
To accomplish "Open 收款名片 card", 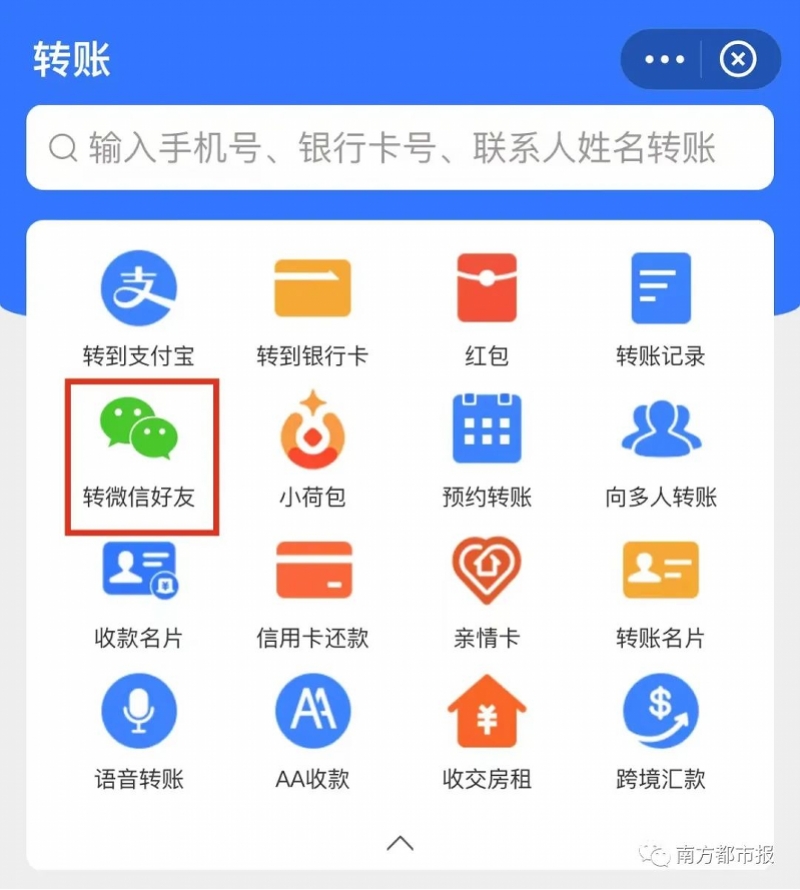I will click(139, 592).
